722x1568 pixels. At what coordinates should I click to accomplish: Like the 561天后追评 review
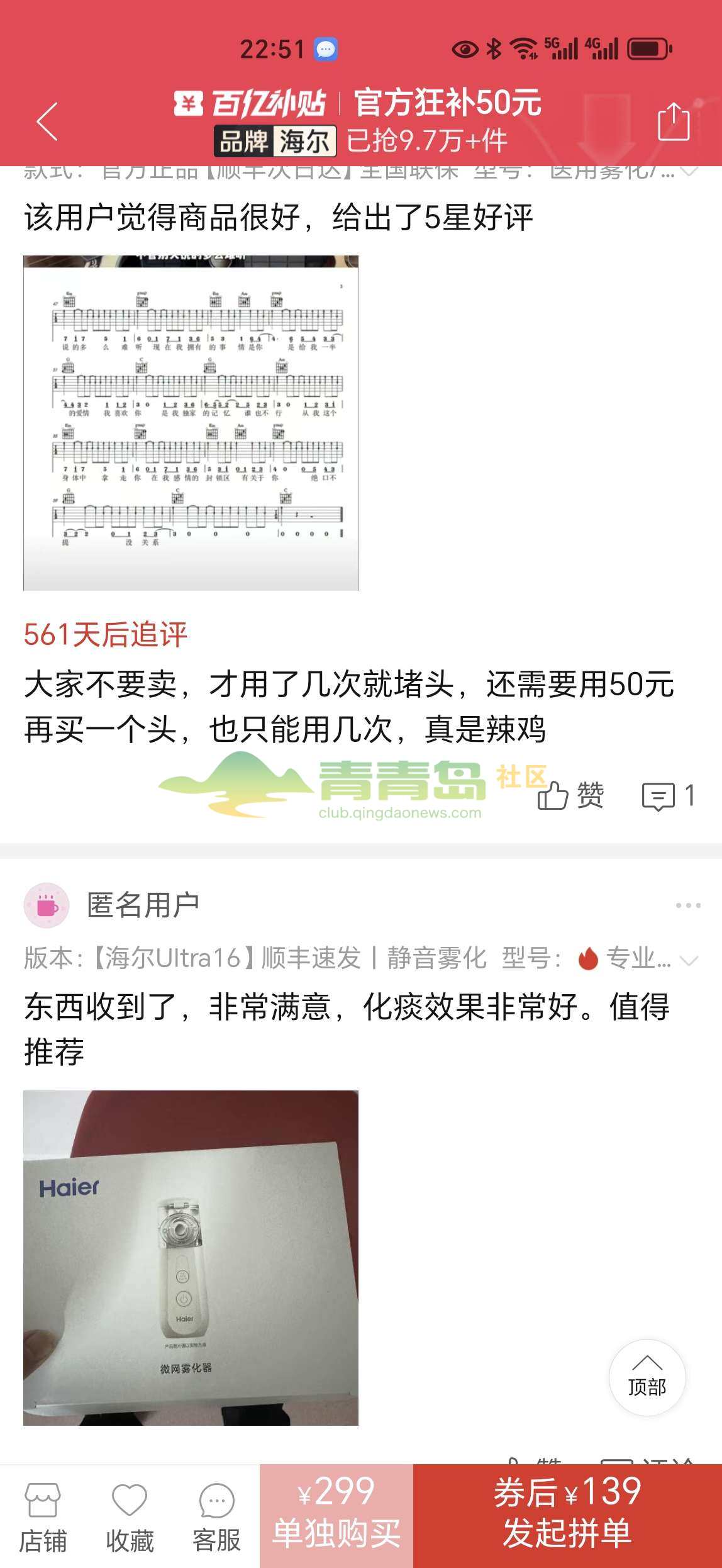click(x=571, y=796)
